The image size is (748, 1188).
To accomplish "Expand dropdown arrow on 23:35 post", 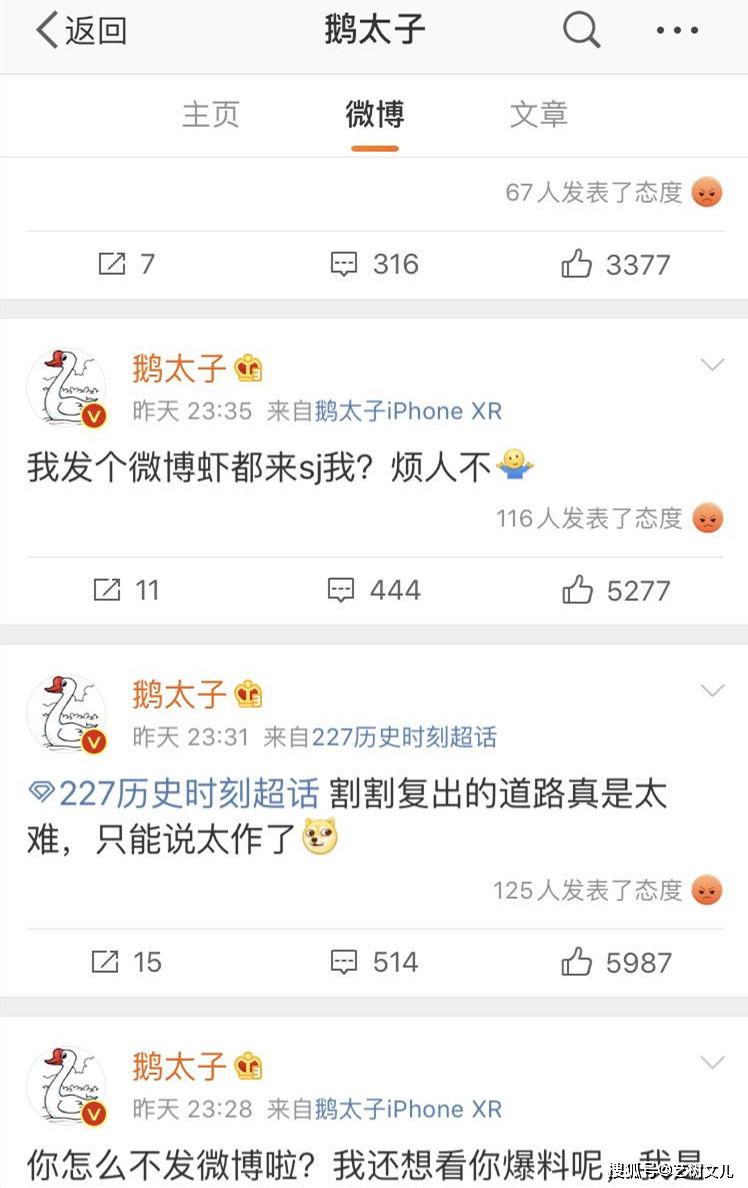I will coord(712,365).
